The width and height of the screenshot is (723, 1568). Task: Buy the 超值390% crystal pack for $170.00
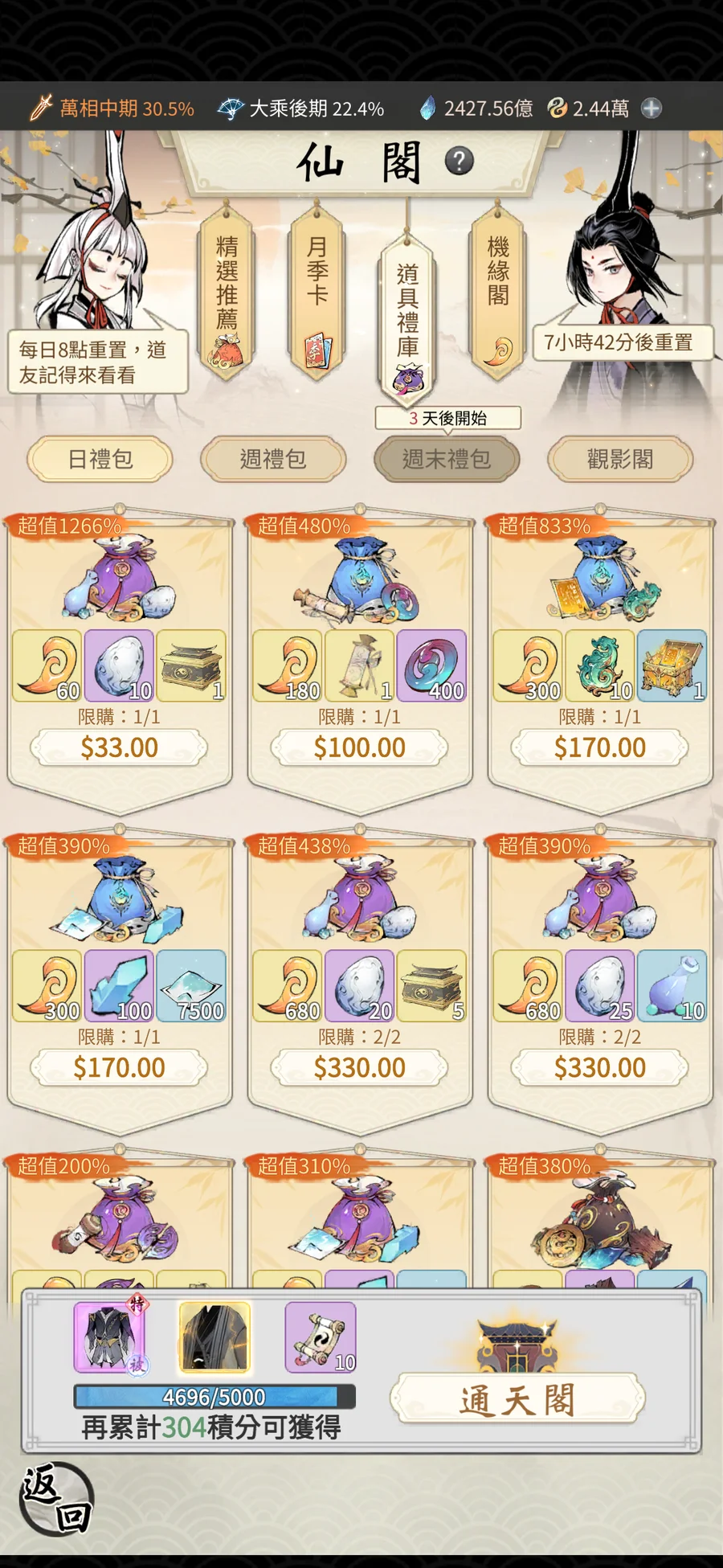(x=119, y=1067)
